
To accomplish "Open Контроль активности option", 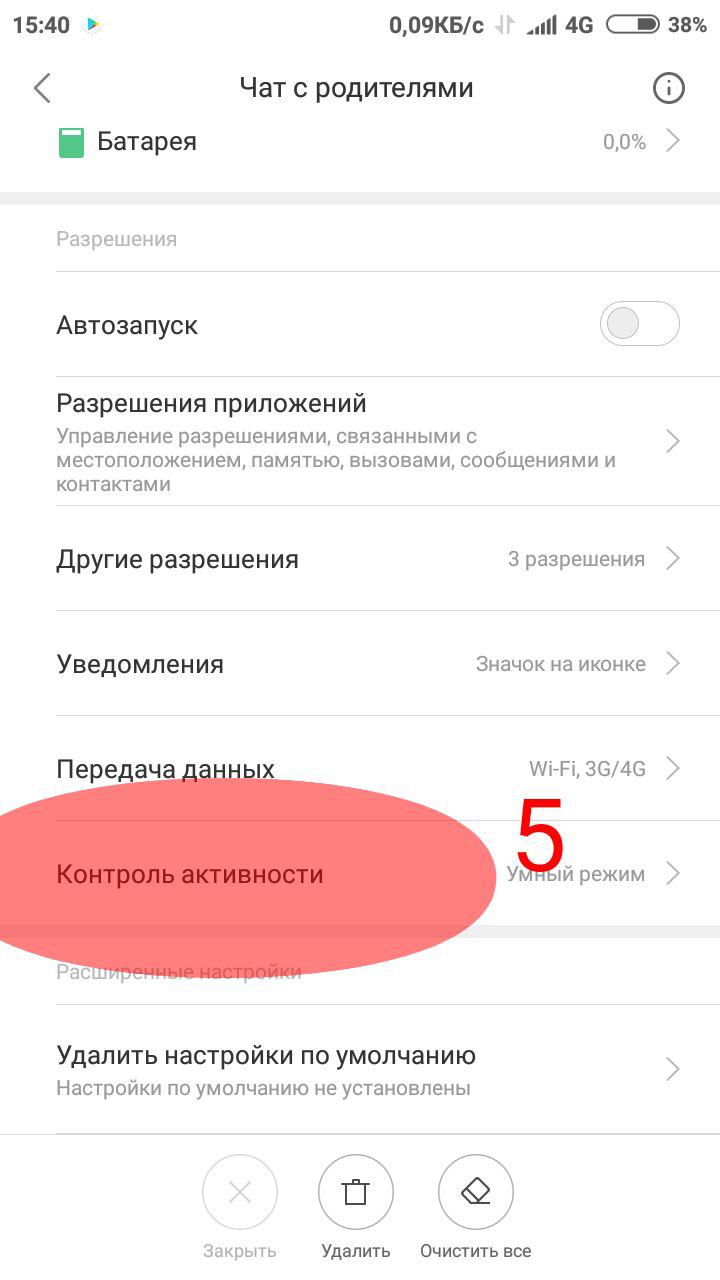I will pos(360,874).
